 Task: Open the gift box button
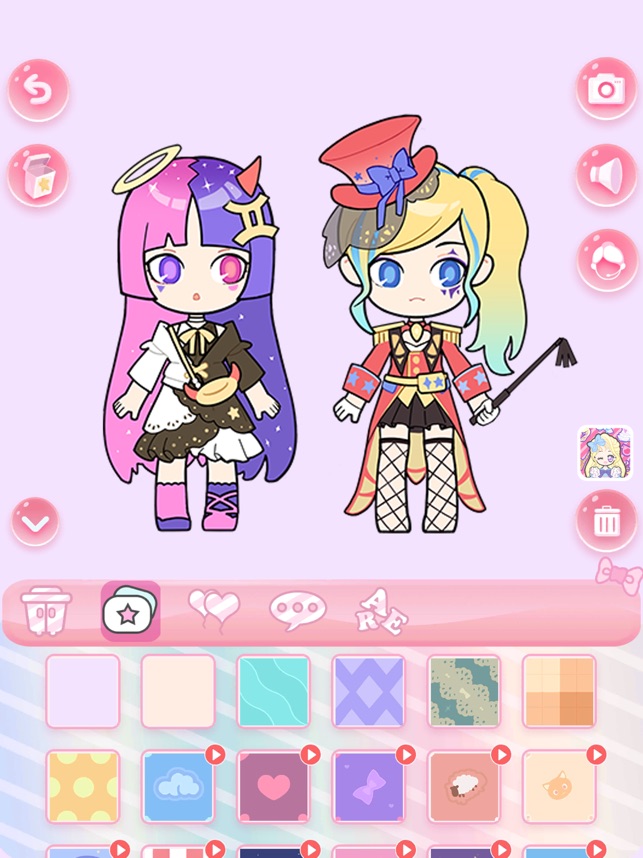(38, 176)
